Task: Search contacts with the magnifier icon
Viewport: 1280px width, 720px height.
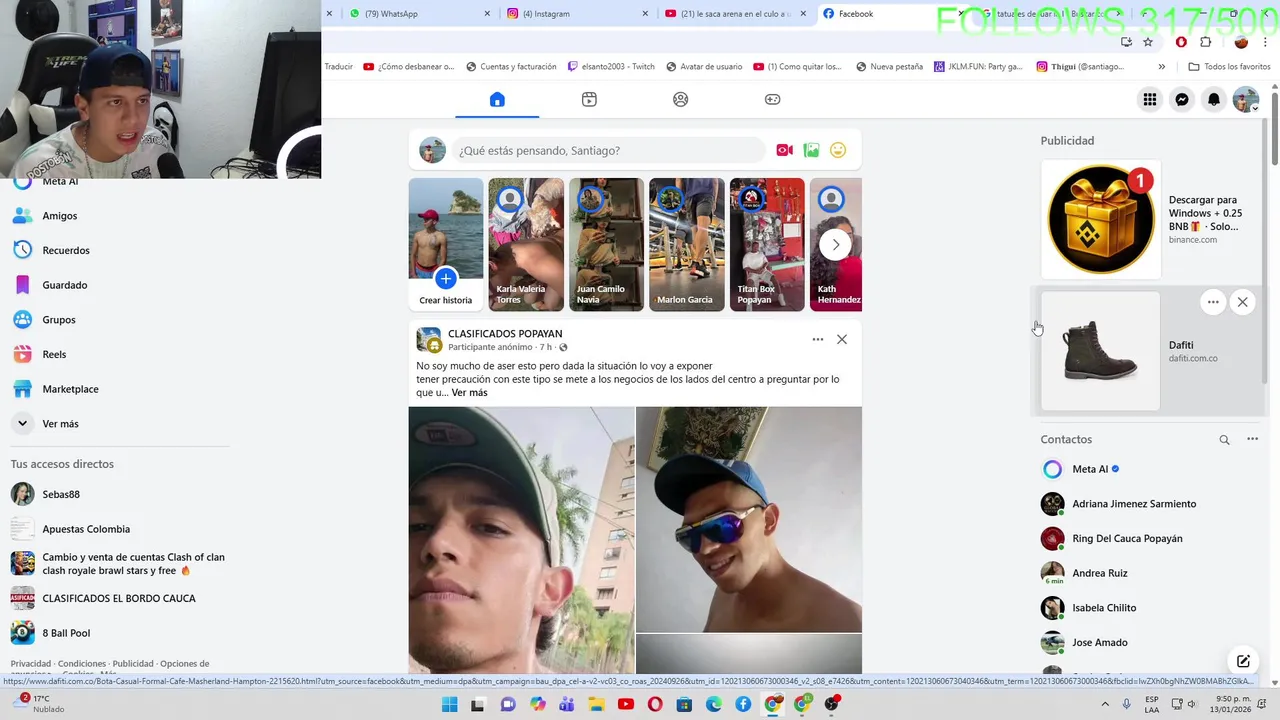Action: coord(1224,440)
